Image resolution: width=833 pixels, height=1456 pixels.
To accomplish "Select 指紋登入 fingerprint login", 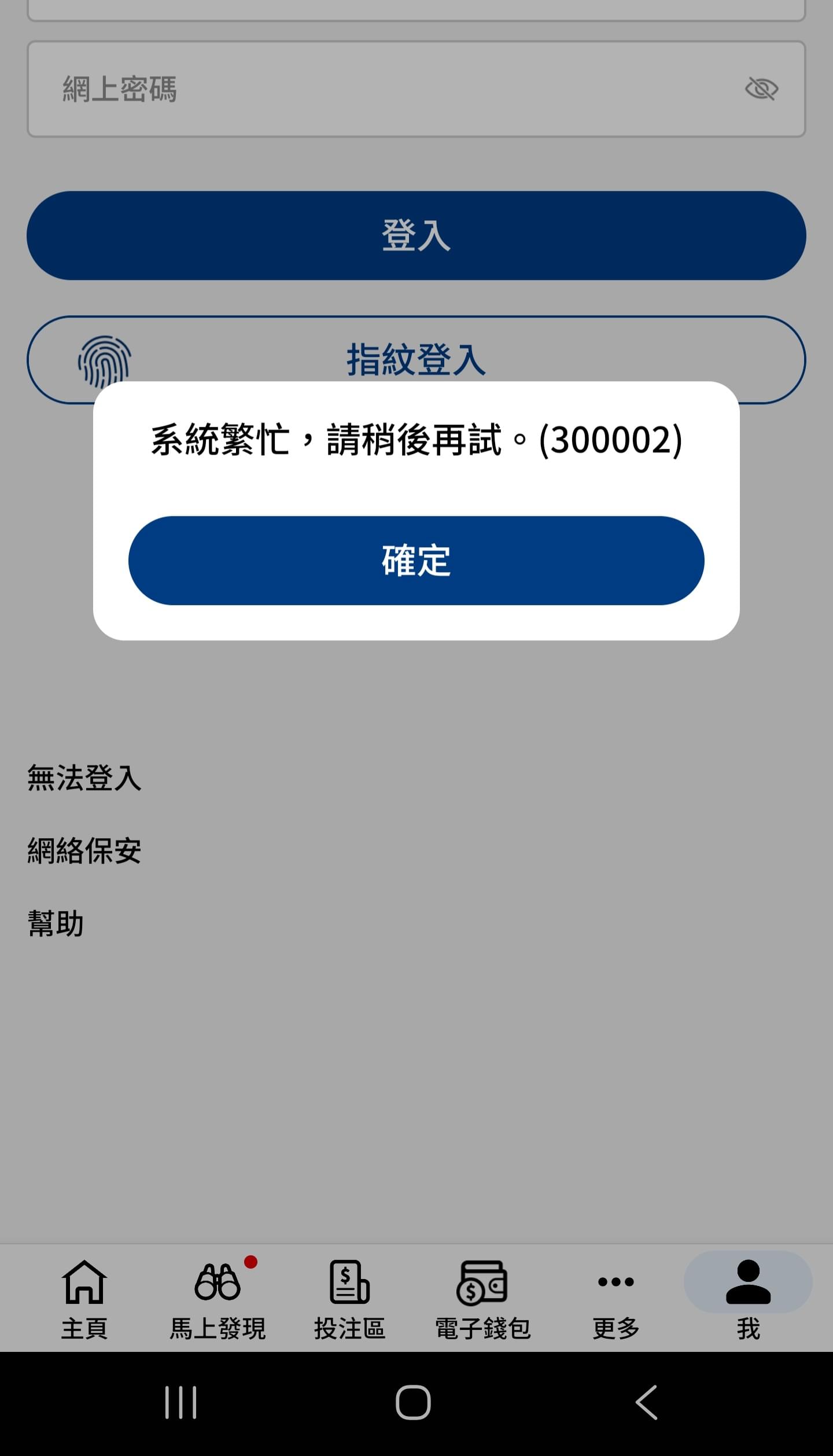I will click(x=416, y=359).
